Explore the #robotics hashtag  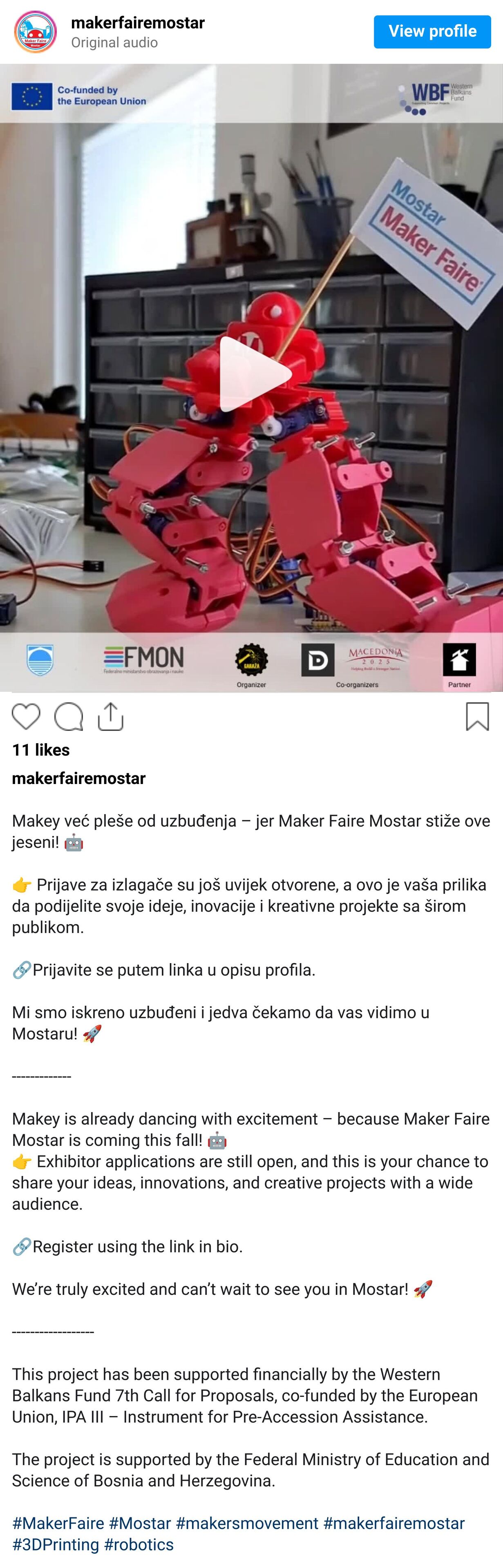(x=139, y=1544)
